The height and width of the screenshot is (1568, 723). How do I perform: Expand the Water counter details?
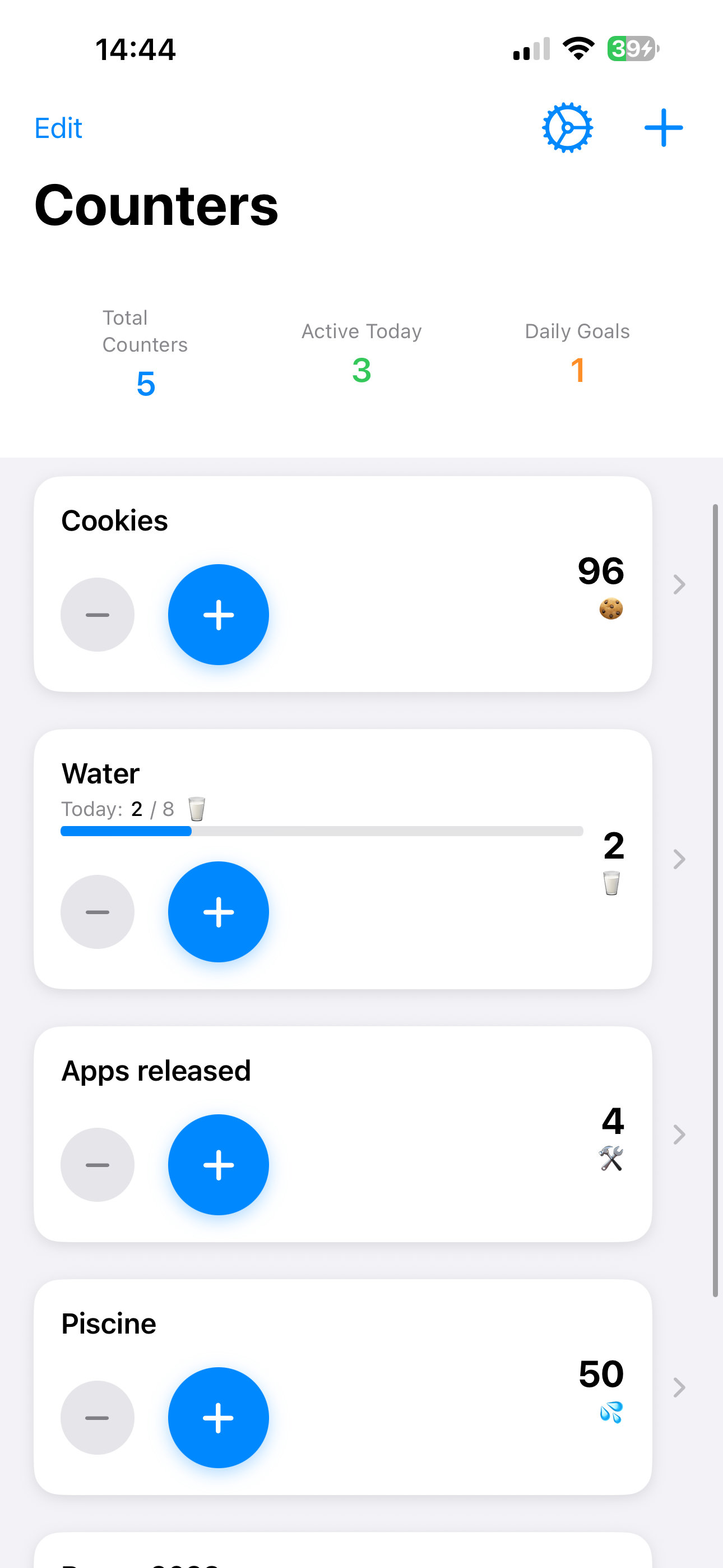[680, 860]
